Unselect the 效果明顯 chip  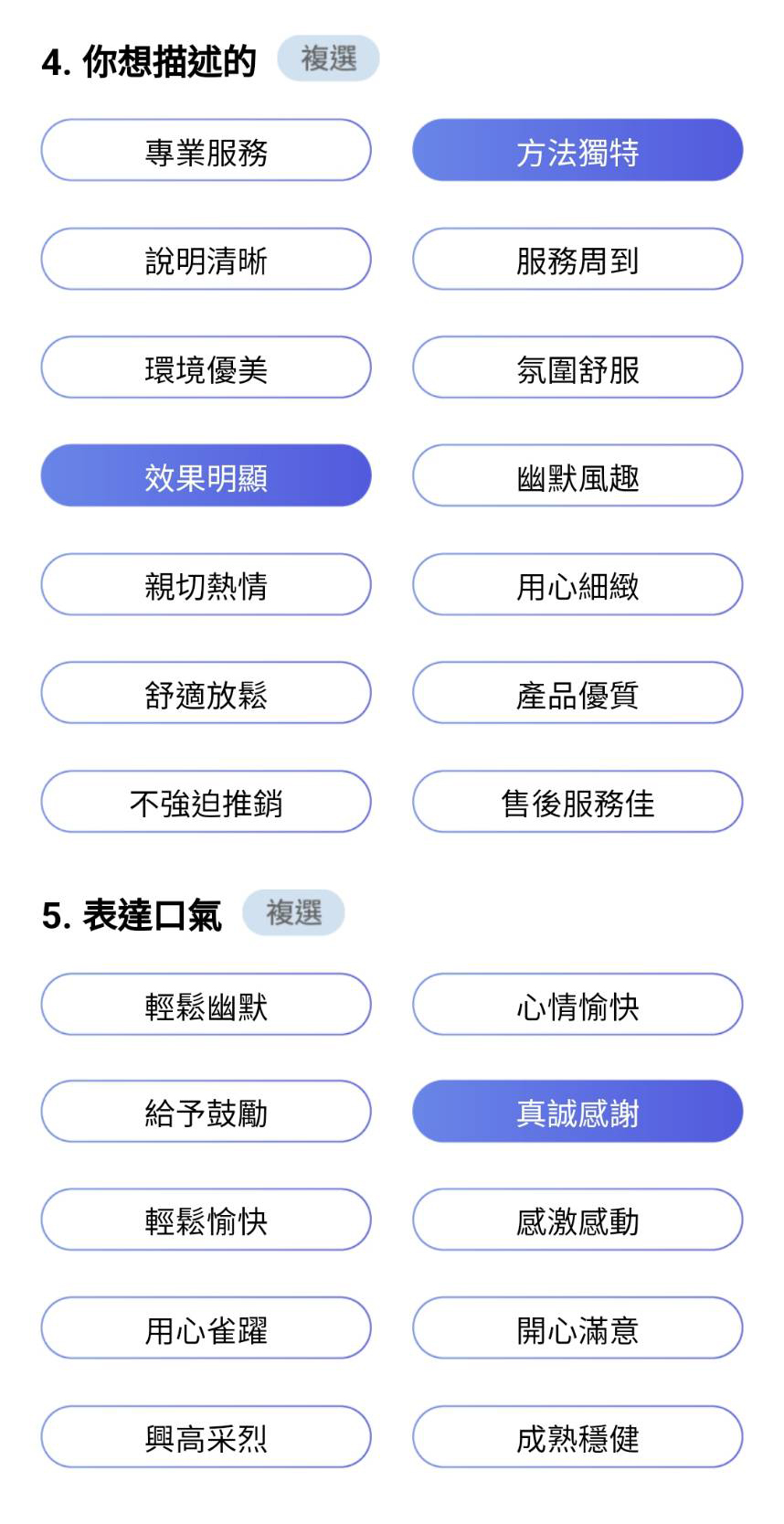(x=206, y=475)
